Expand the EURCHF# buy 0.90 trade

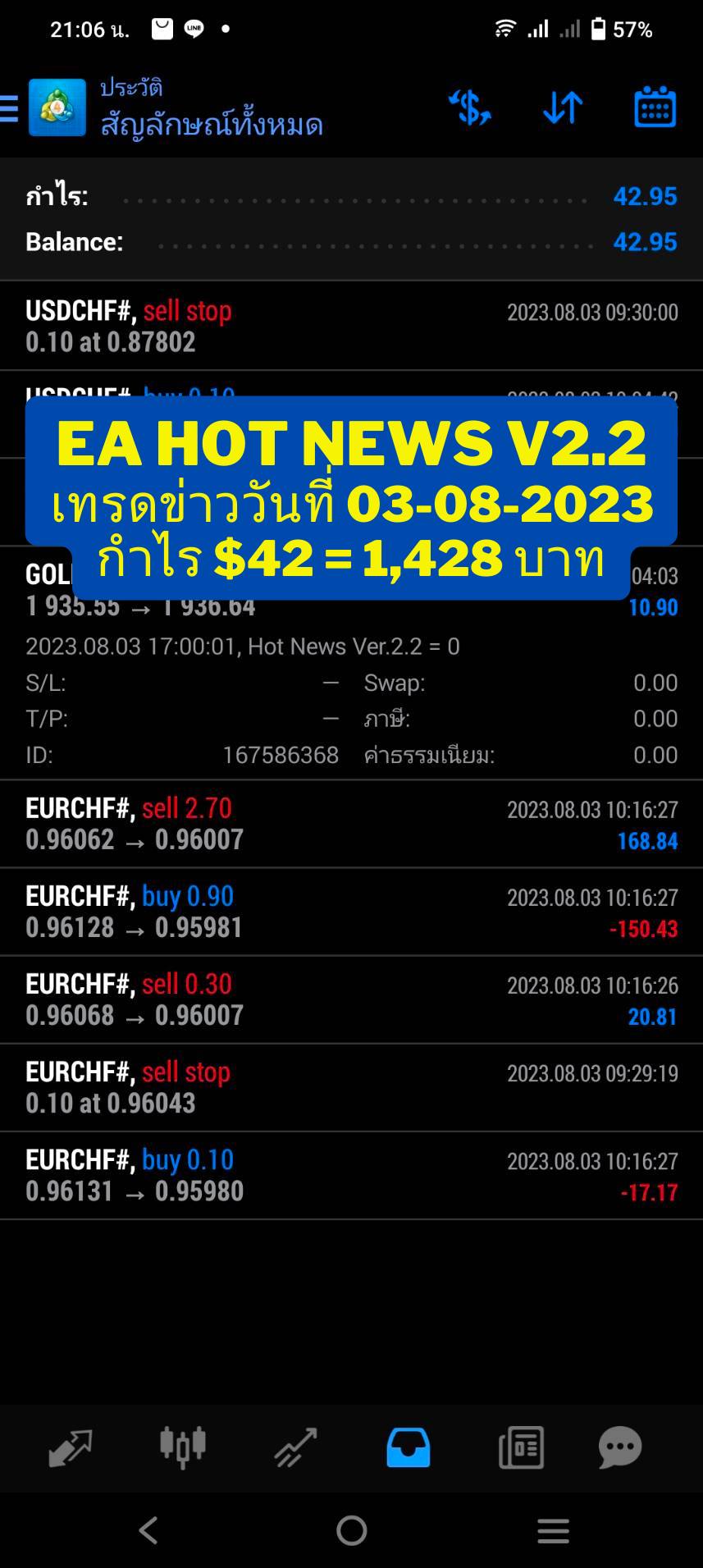(351, 912)
